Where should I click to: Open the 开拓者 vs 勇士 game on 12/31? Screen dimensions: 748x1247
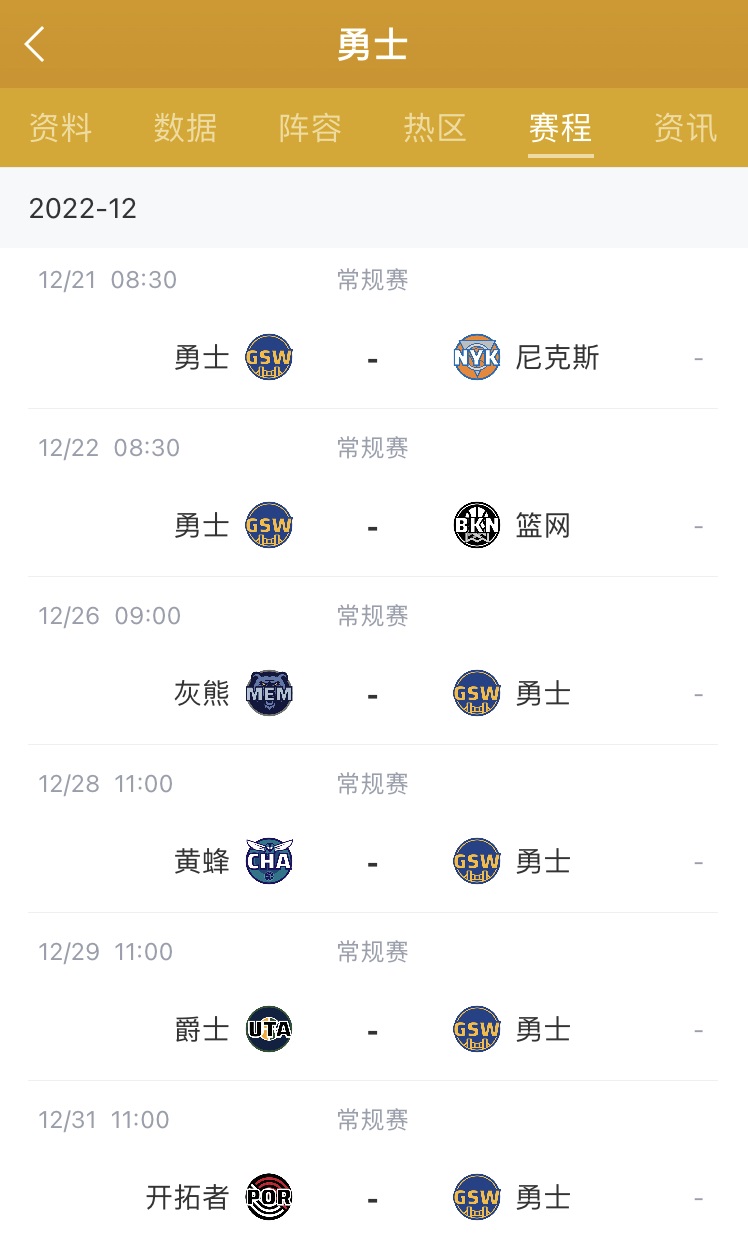click(x=373, y=1164)
